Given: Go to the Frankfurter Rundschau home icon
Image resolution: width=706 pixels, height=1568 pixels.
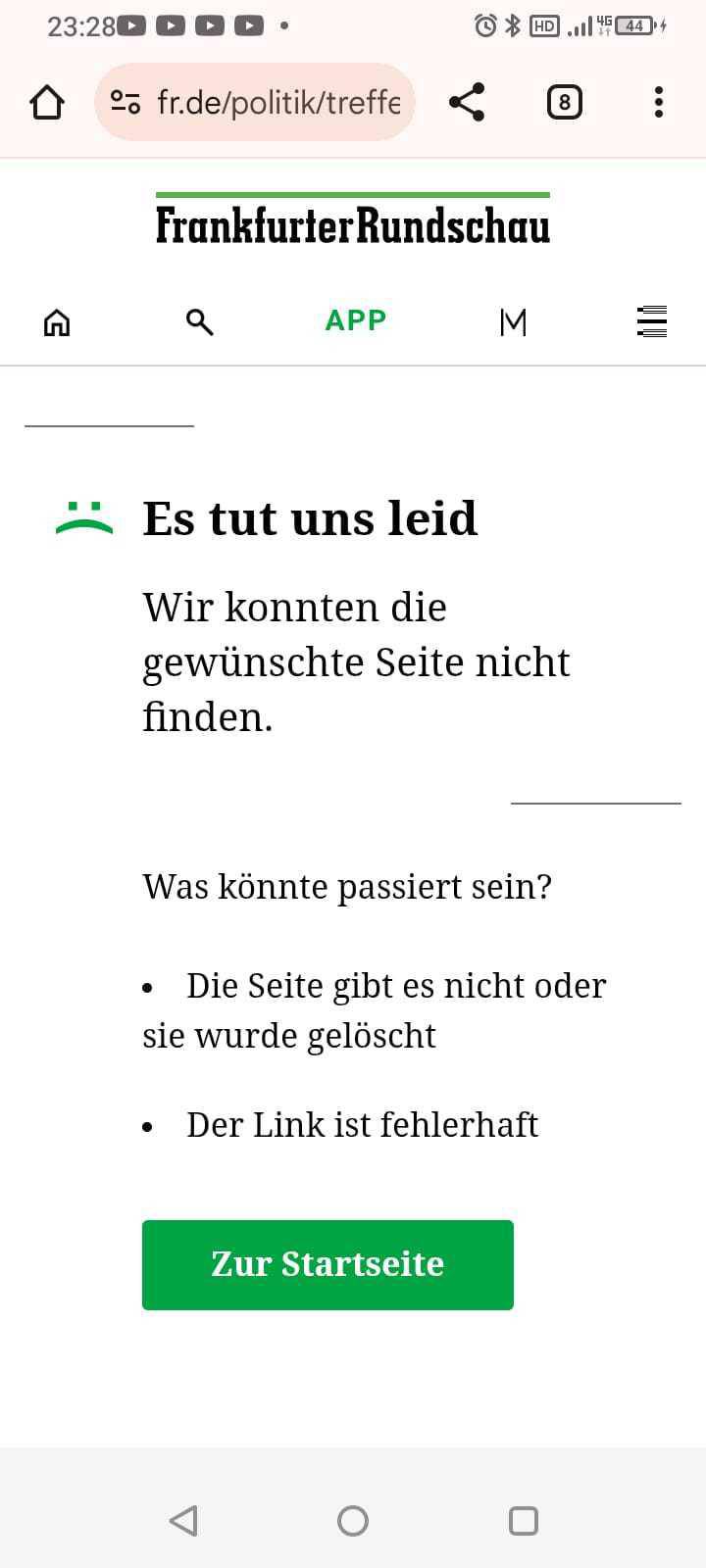Looking at the screenshot, I should [57, 321].
